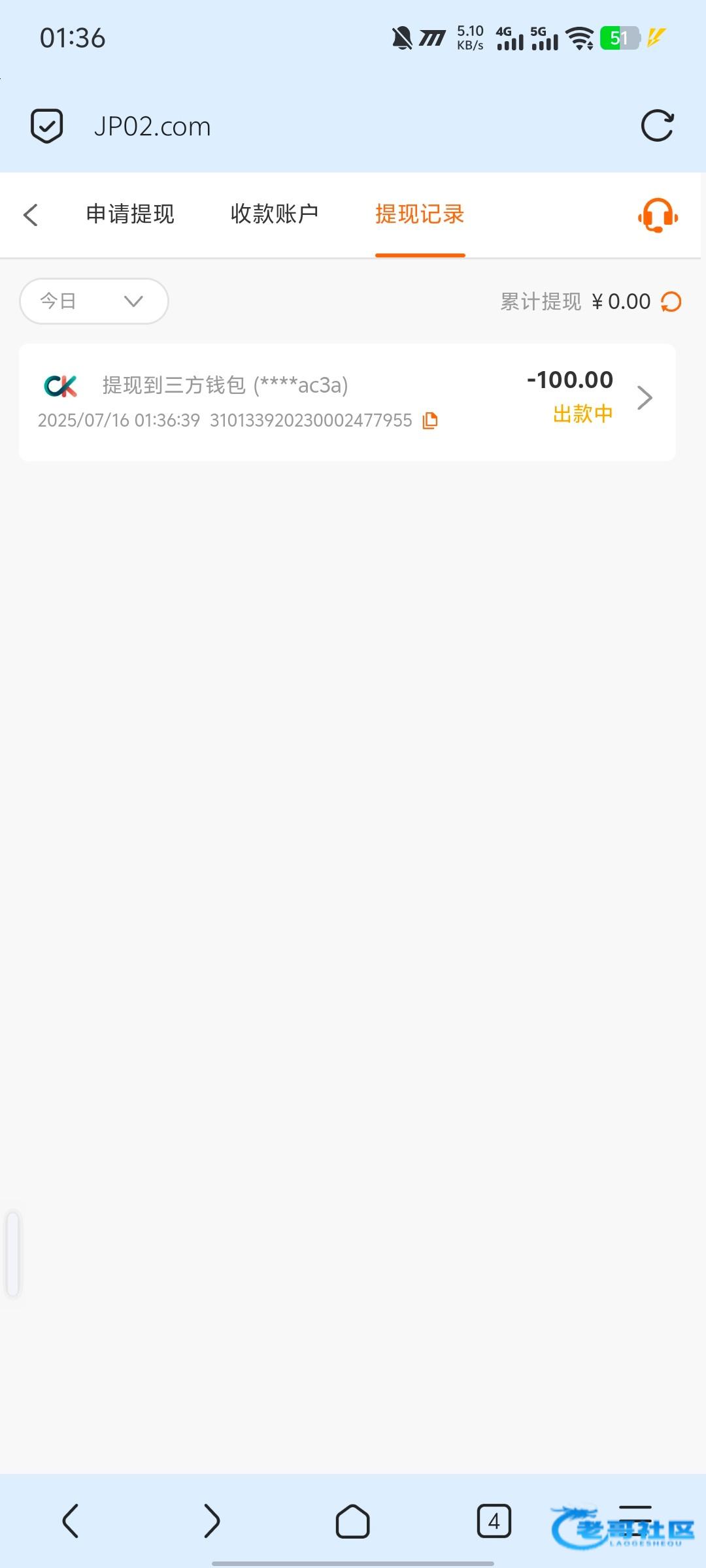Viewport: 706px width, 1568px height.
Task: Reload the page with the refresh icon
Action: click(657, 125)
